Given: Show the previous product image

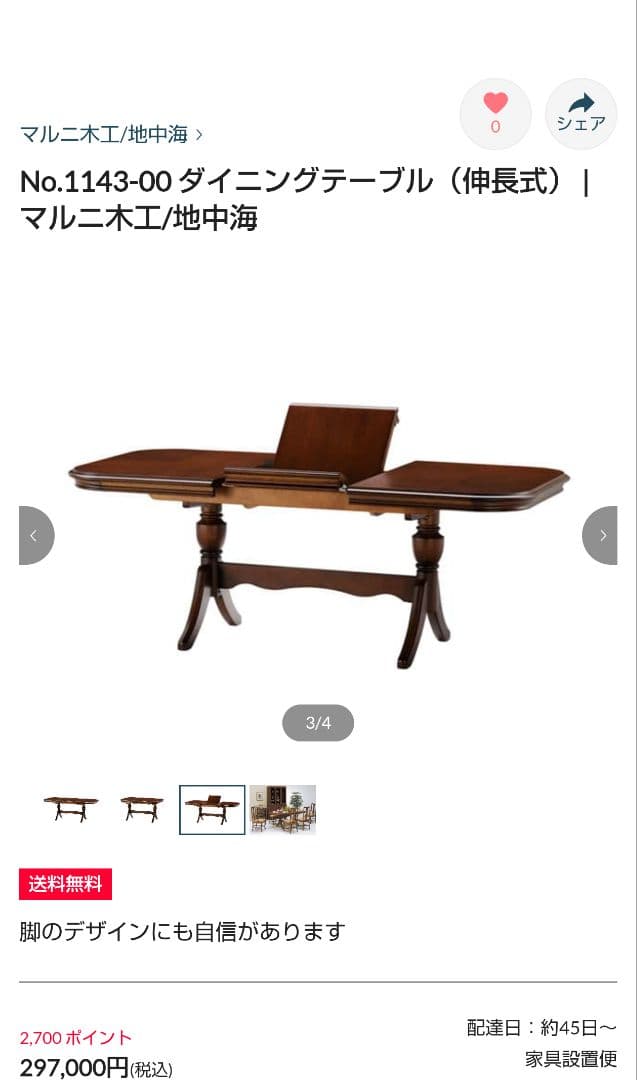Looking at the screenshot, I should [35, 536].
